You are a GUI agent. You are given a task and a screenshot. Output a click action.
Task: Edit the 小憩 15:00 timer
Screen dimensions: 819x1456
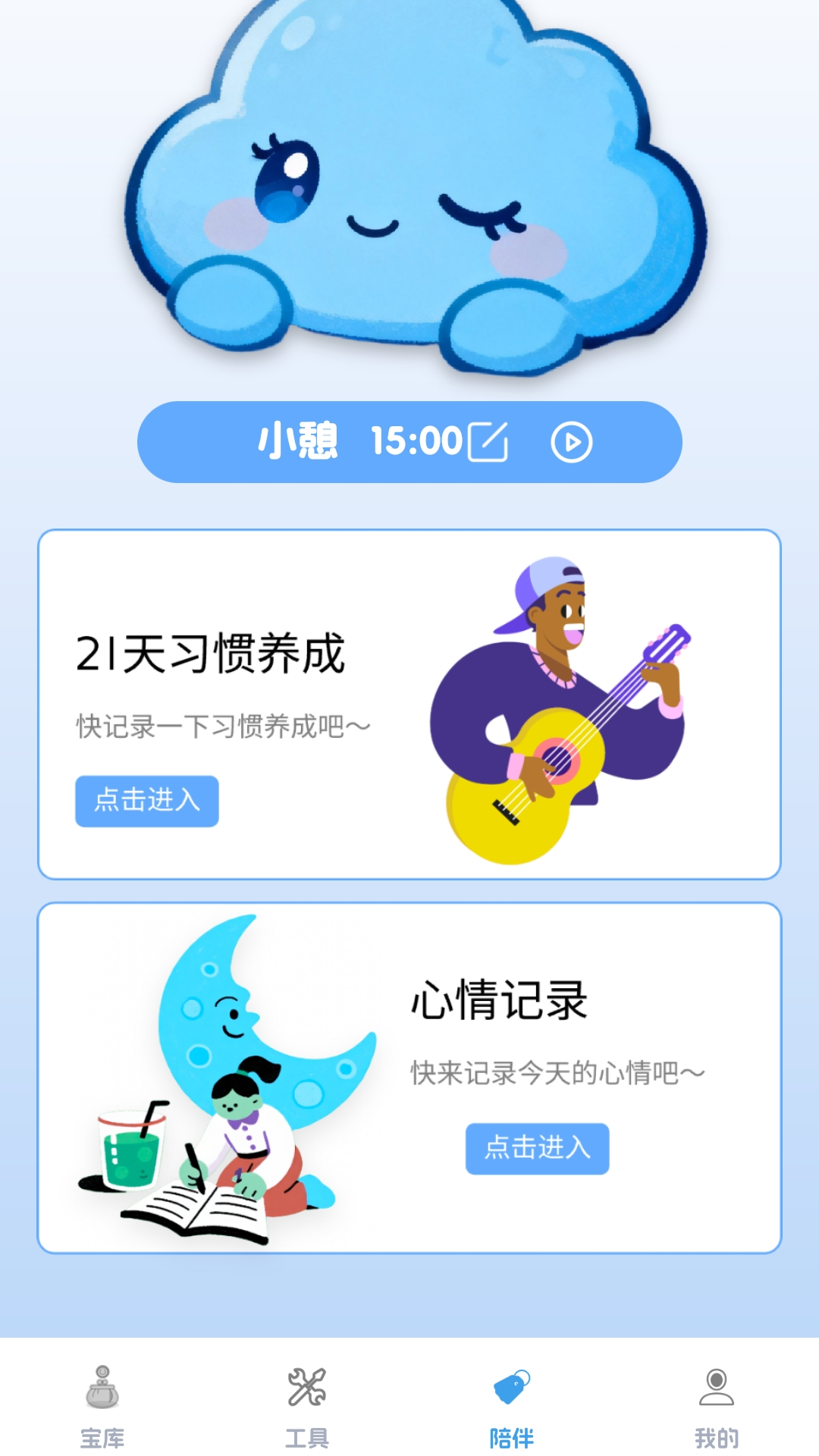pos(488,442)
